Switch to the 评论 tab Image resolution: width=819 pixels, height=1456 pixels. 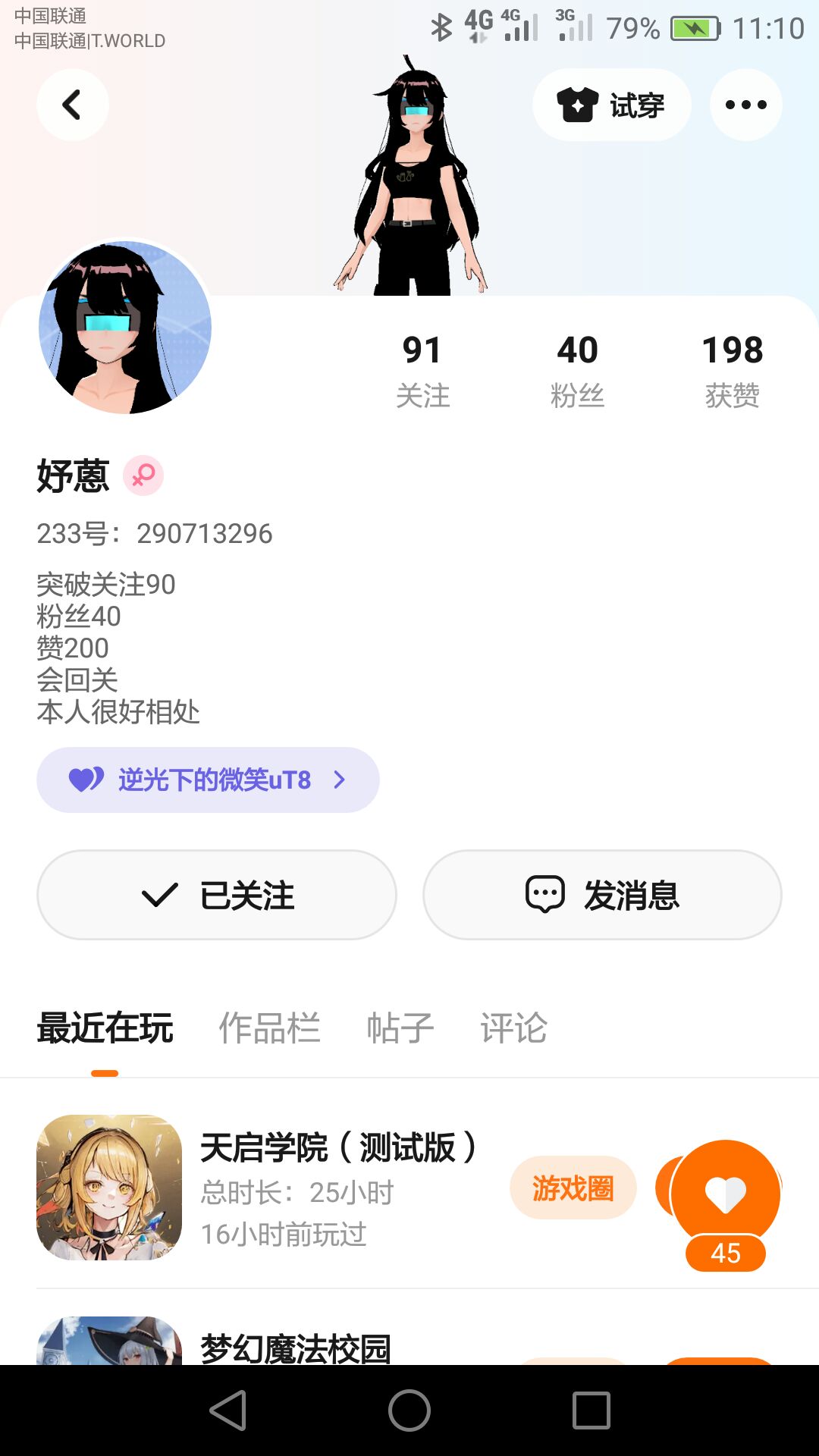513,1028
